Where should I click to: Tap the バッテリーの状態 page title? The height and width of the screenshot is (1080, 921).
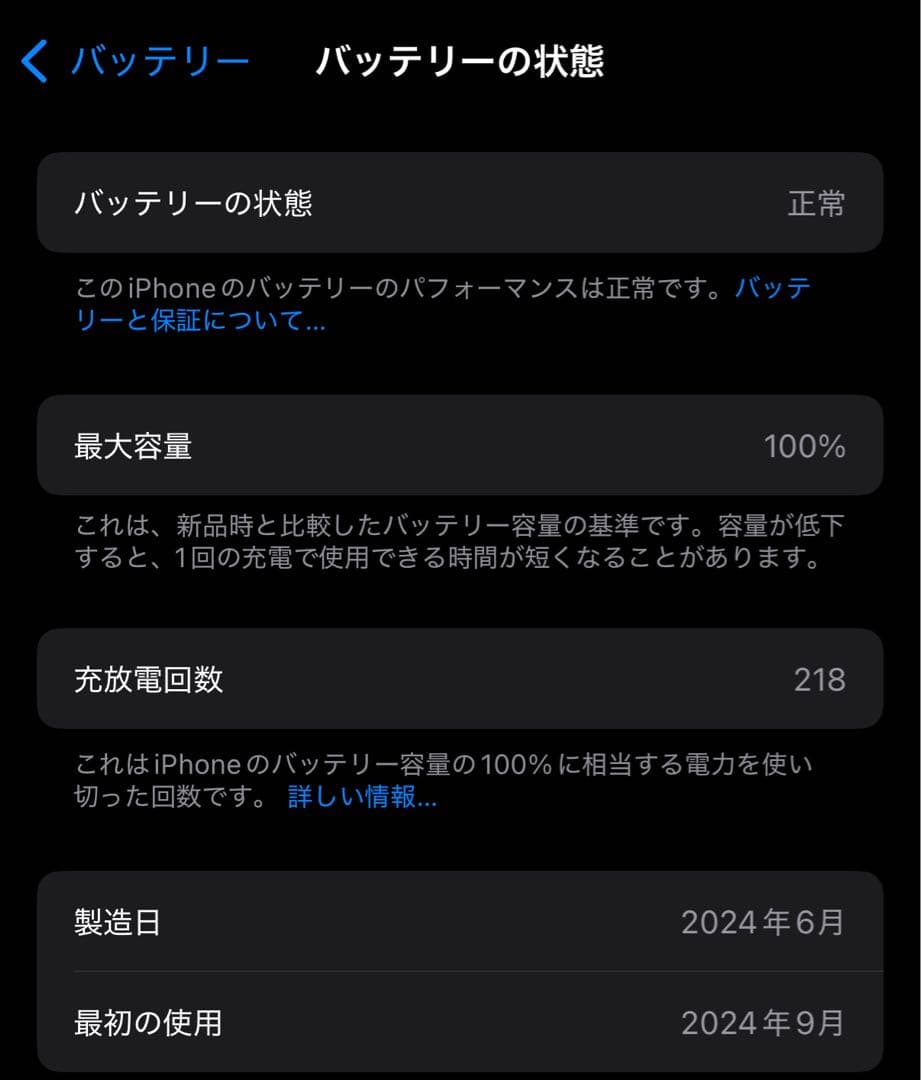460,60
